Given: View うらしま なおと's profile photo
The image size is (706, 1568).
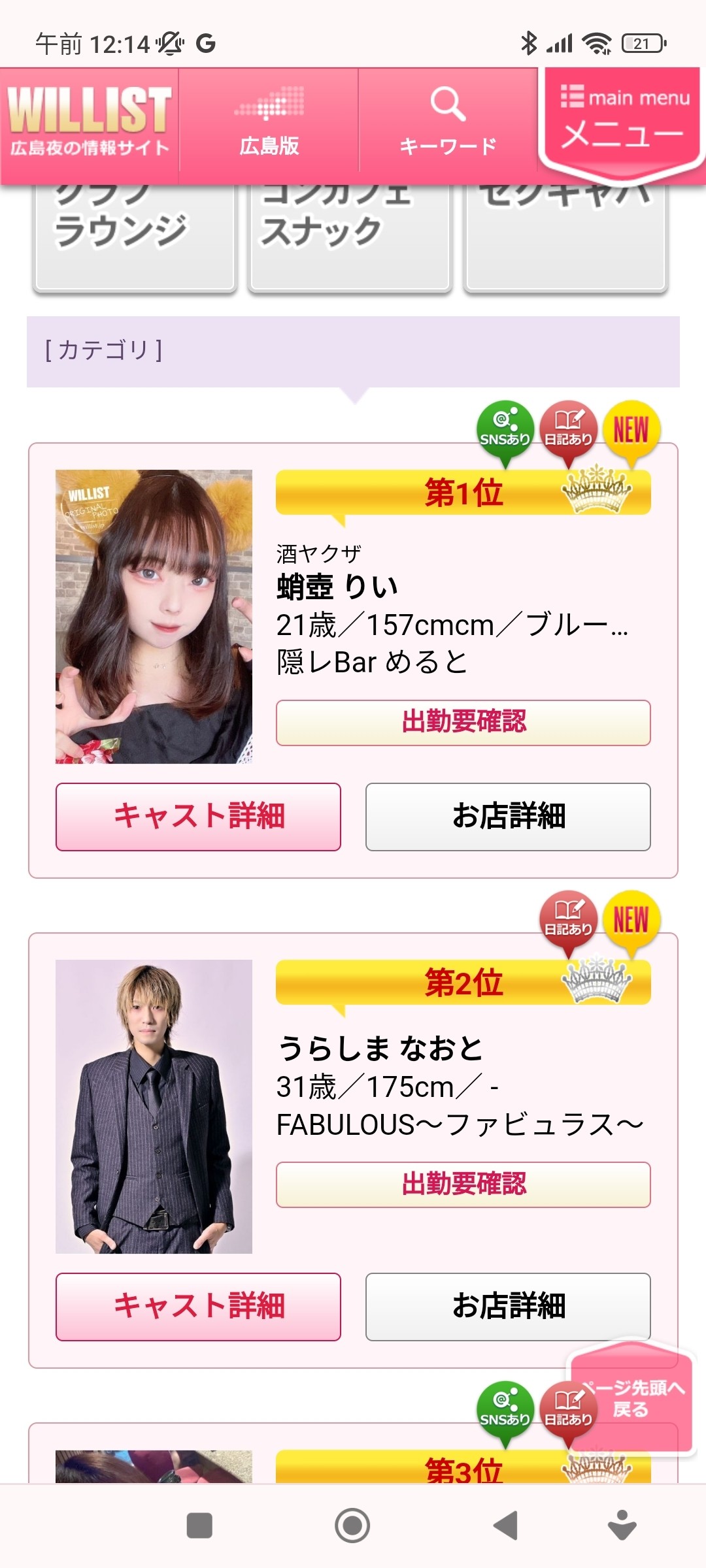Looking at the screenshot, I should click(154, 1106).
